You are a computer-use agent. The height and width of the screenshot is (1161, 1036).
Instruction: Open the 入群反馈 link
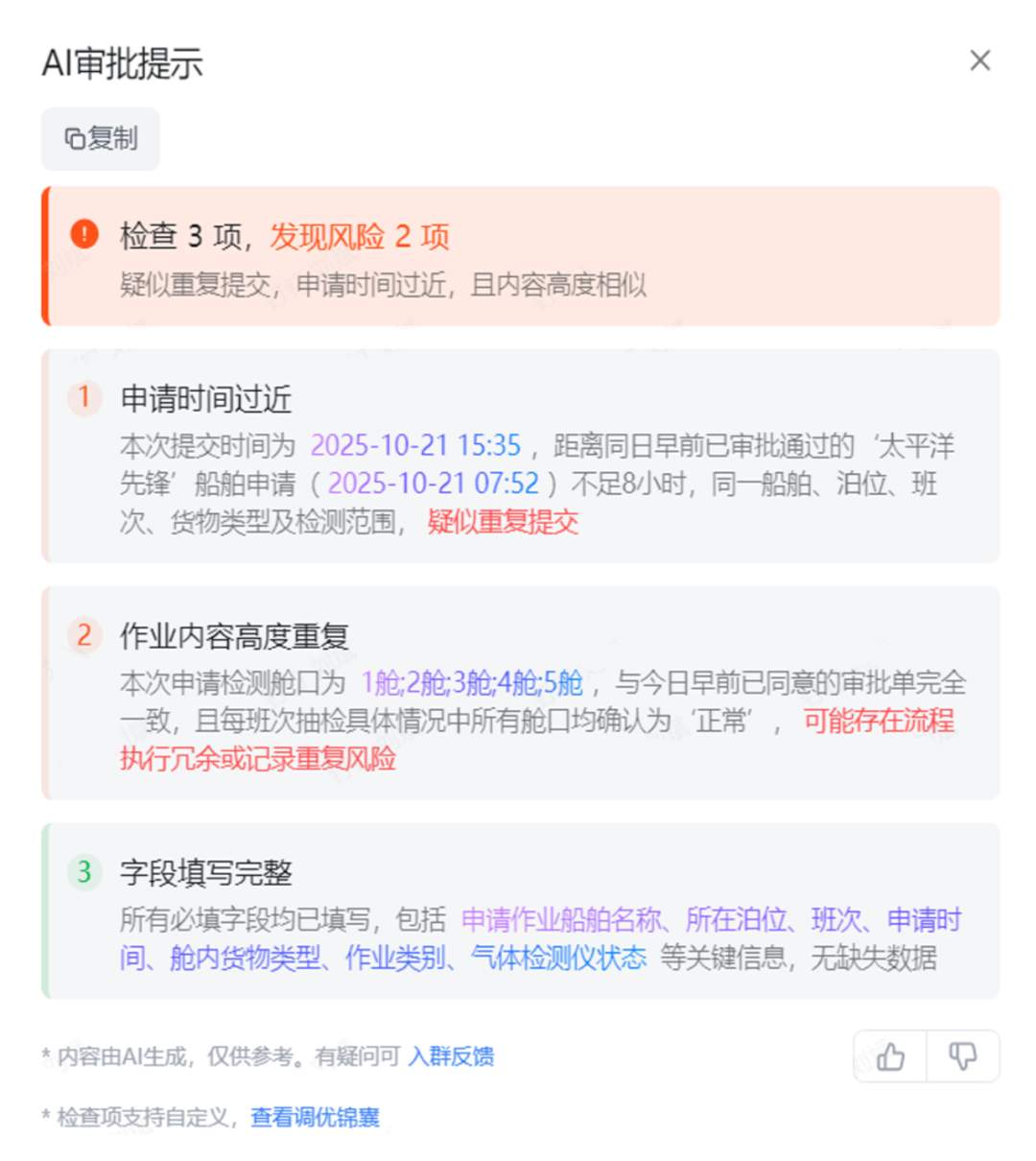coord(451,1056)
